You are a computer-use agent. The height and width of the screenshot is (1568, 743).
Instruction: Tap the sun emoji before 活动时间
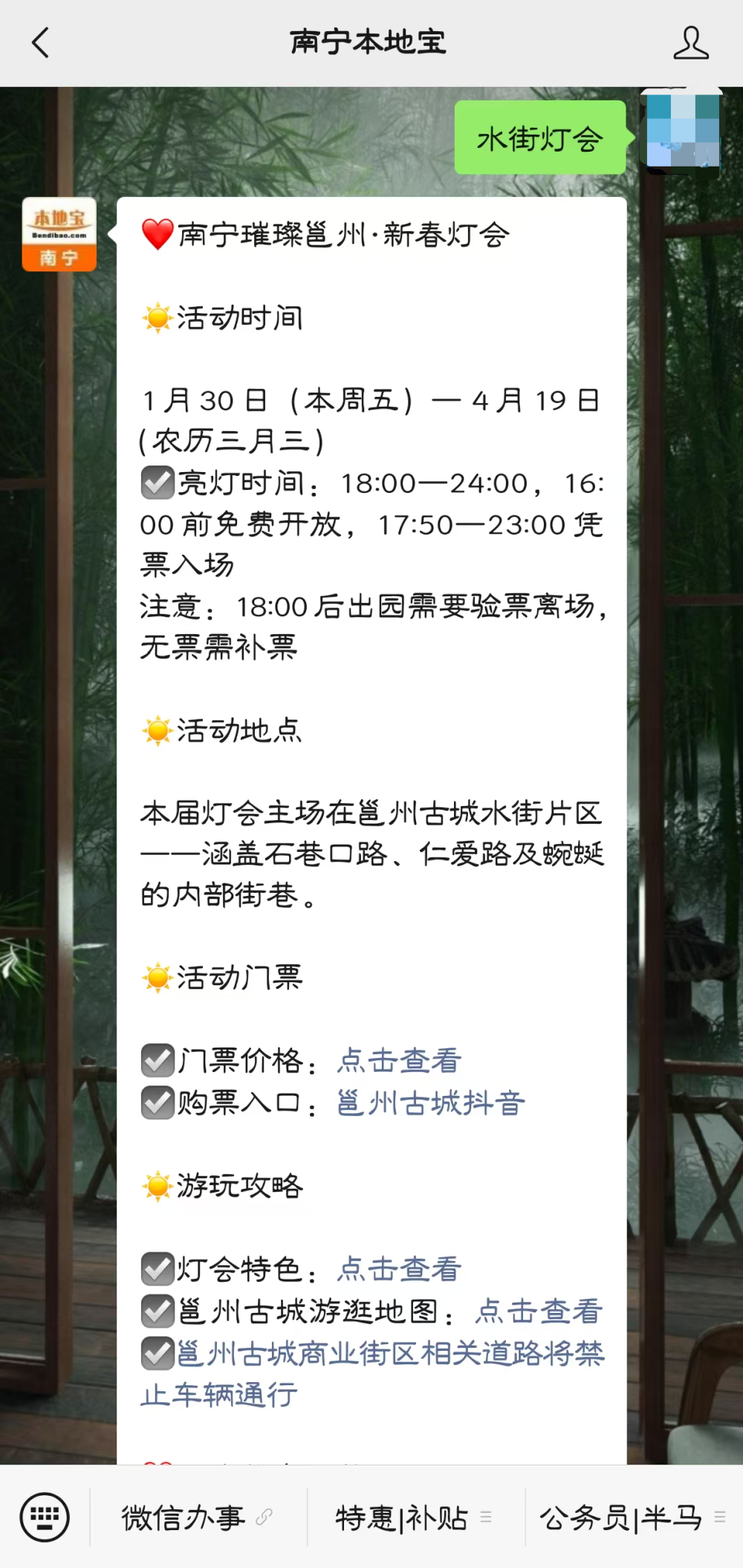pyautogui.click(x=157, y=318)
